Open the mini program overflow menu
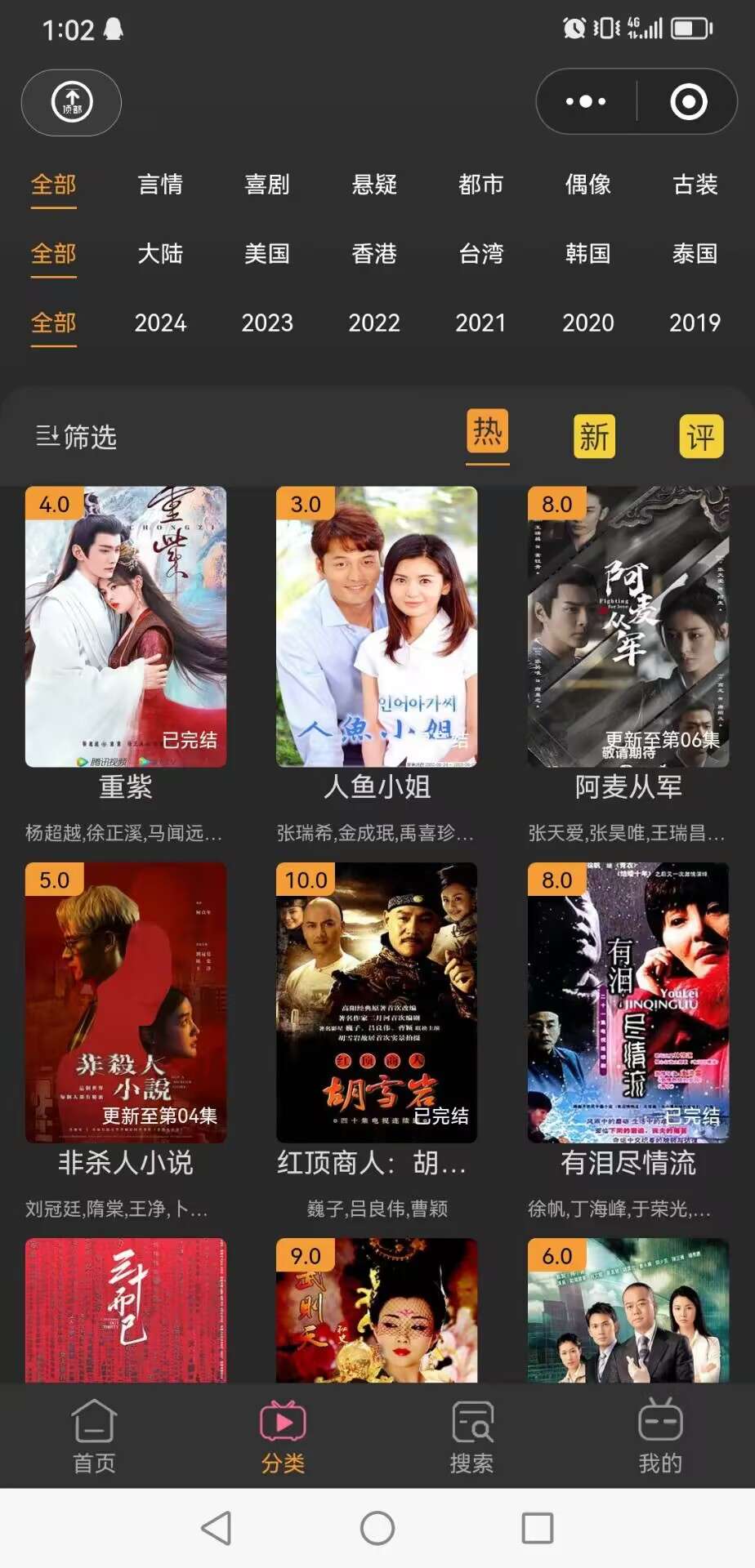Image resolution: width=755 pixels, height=1568 pixels. click(x=586, y=102)
